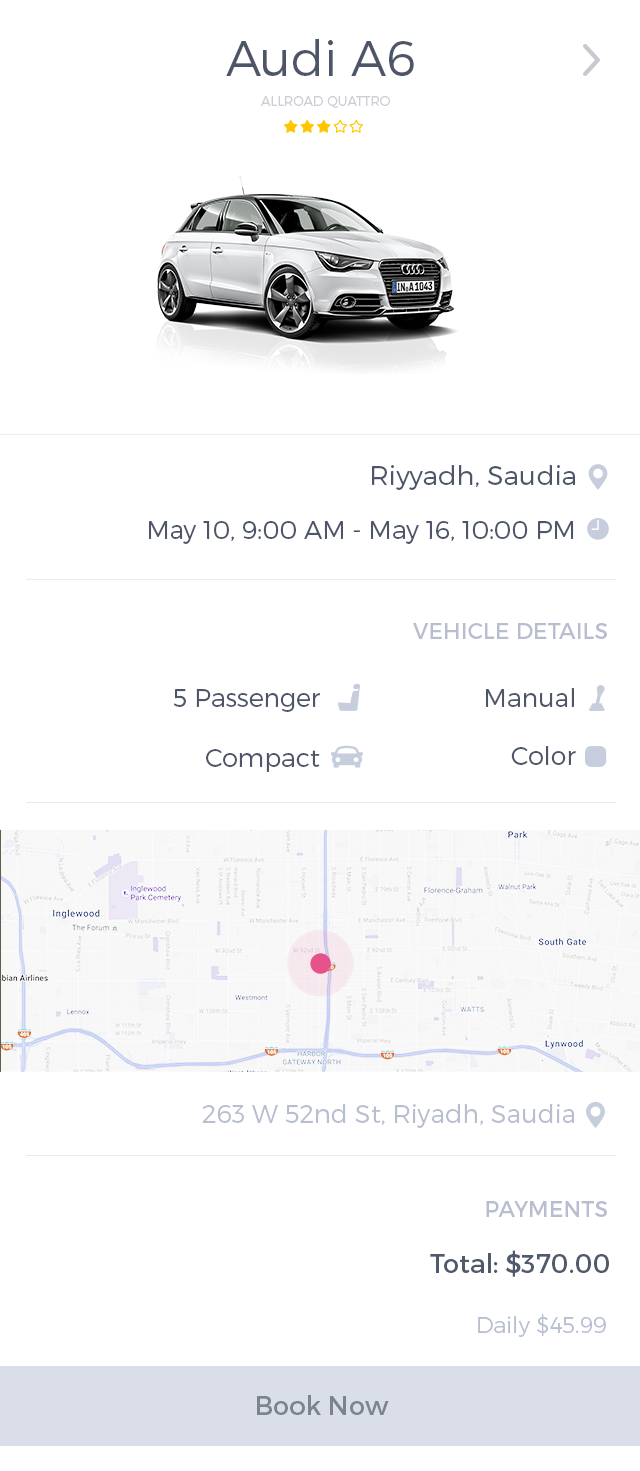Viewport: 640px width, 1471px height.
Task: Tap the next car chevron arrow
Action: (x=591, y=60)
